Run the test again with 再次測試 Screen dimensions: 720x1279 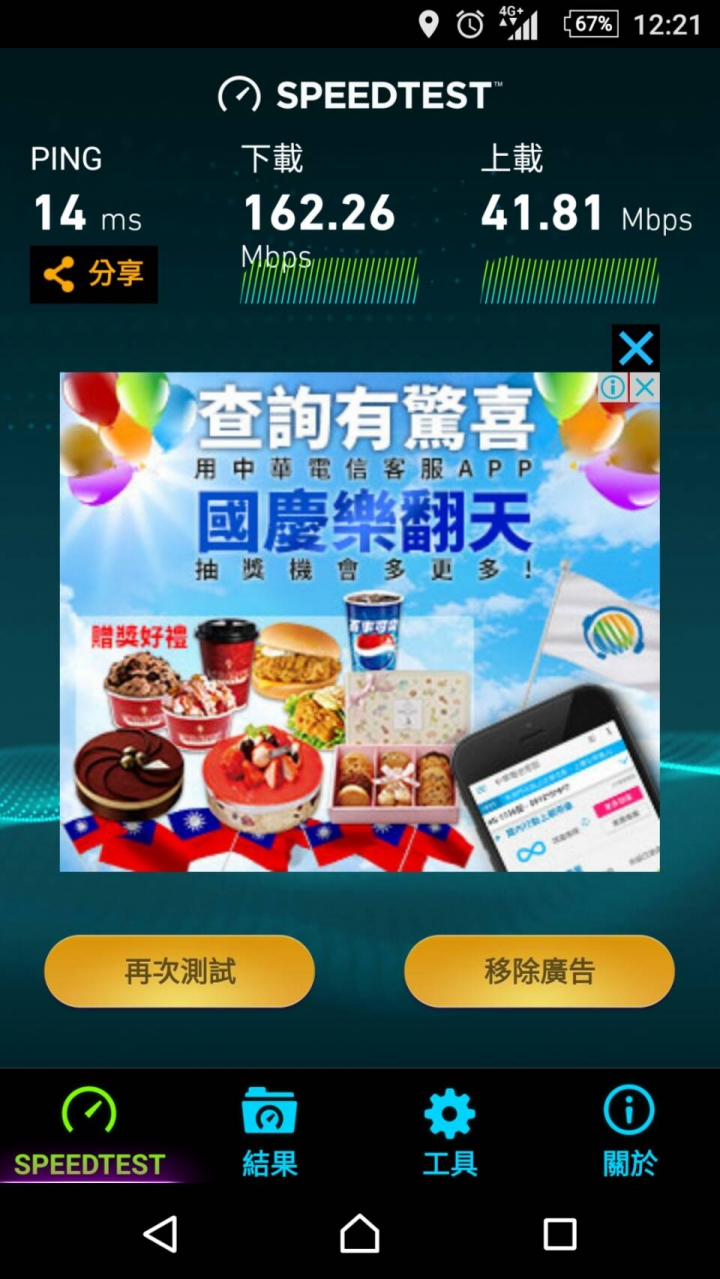click(180, 971)
